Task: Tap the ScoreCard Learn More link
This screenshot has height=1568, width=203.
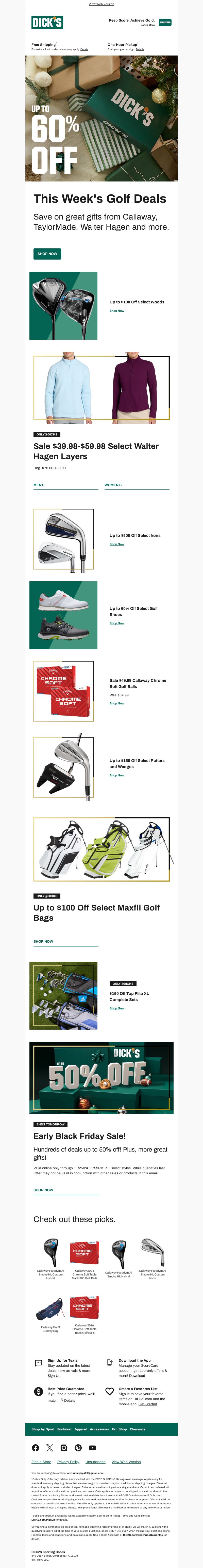Action: coord(147,25)
